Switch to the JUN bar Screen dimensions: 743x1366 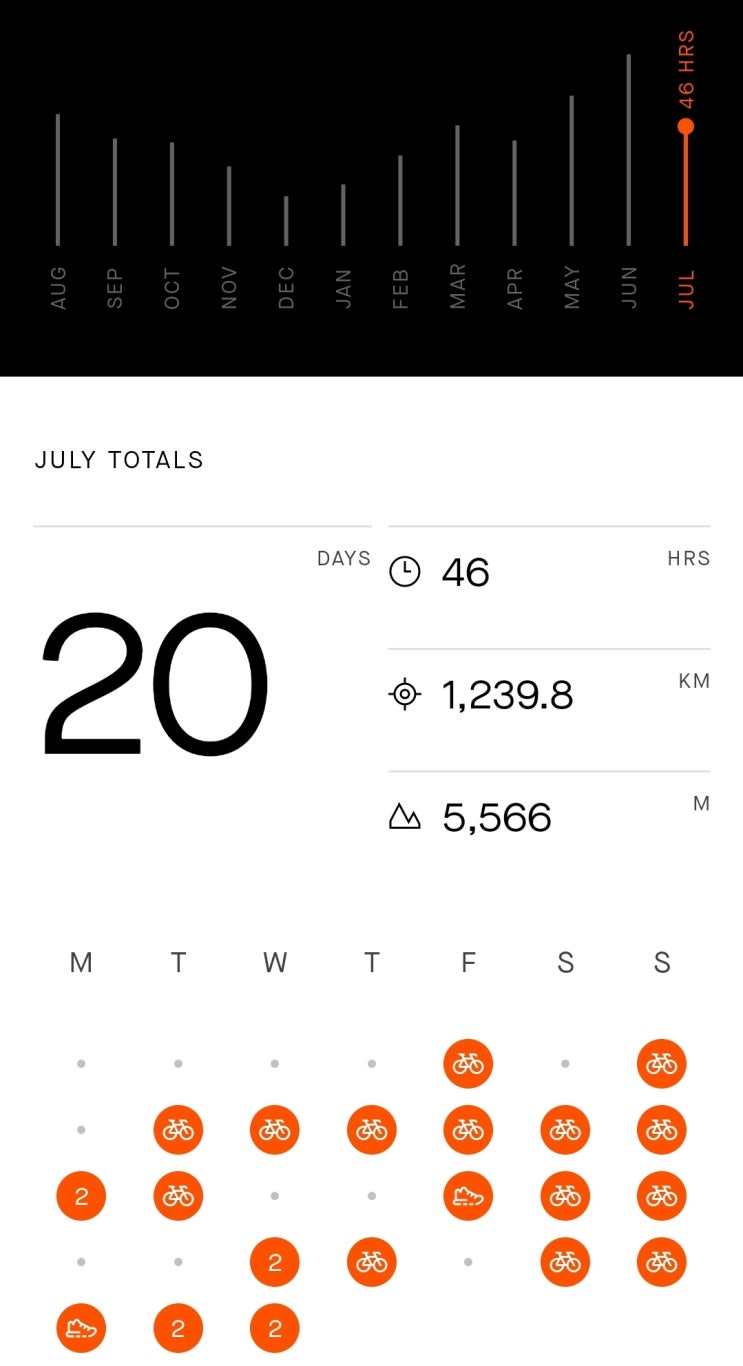pyautogui.click(x=628, y=150)
